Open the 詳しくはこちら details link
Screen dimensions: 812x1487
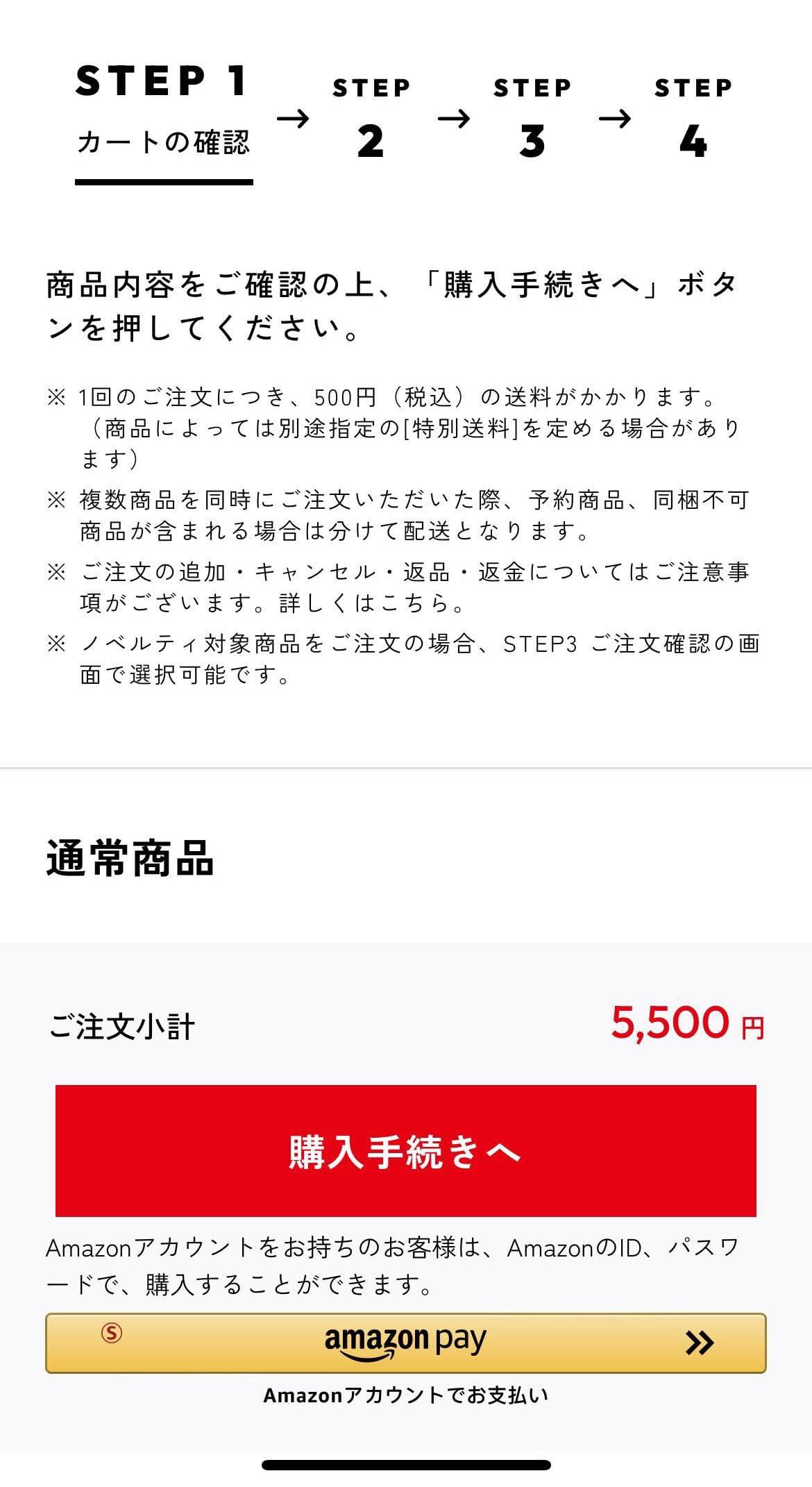click(362, 603)
